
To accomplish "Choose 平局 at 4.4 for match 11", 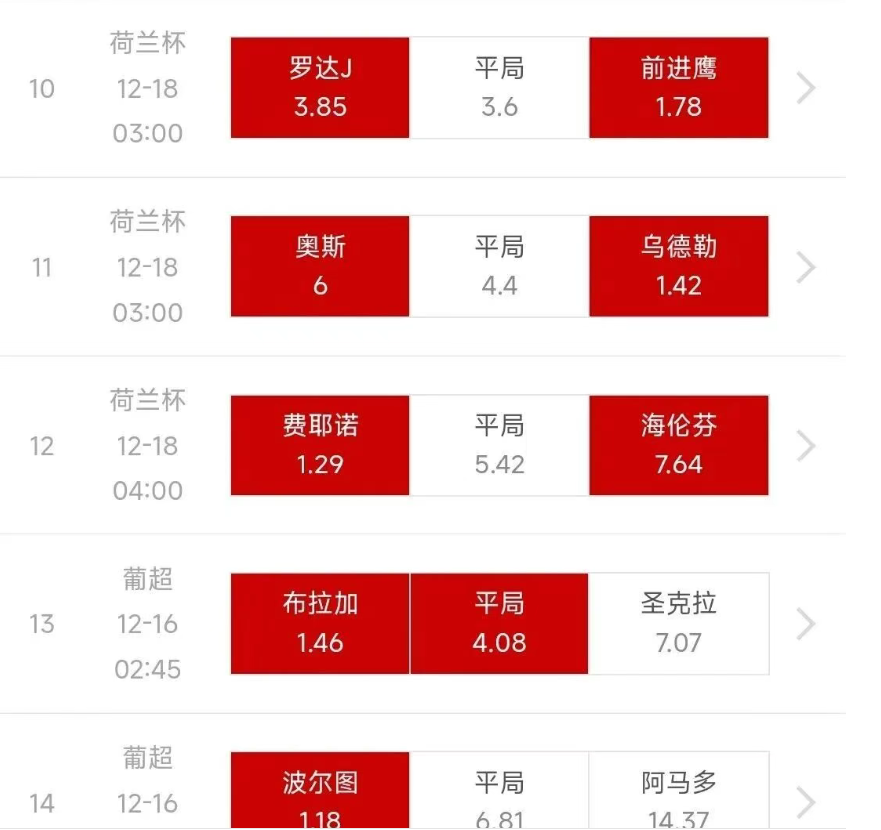I will 499,267.
